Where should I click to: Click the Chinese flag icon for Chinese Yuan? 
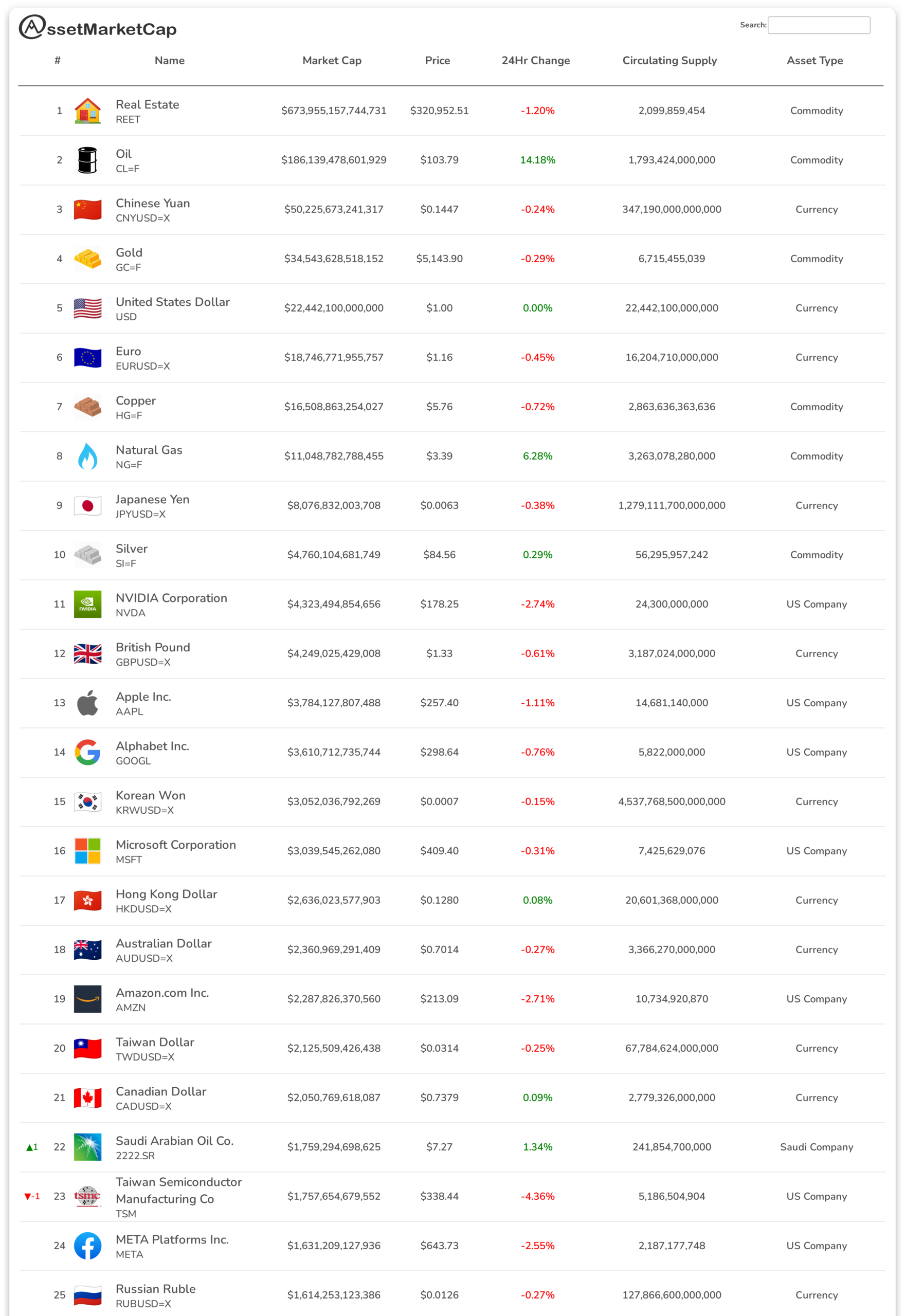click(x=87, y=209)
